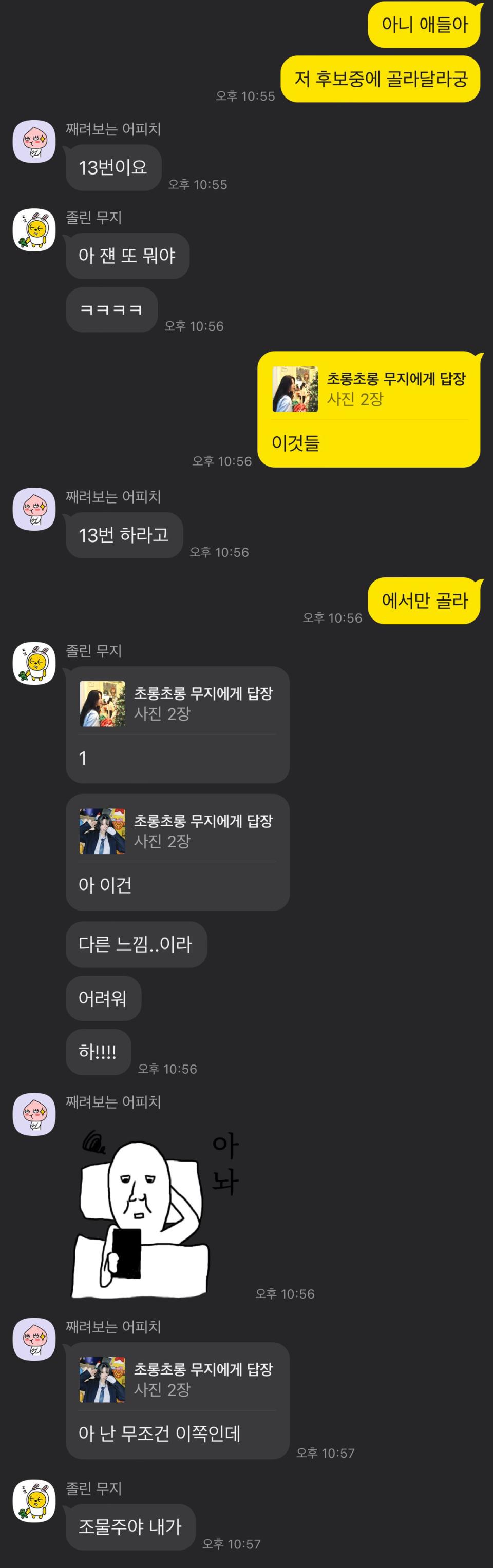Jump to the quoted photo in the "이것들" reply

(296, 389)
